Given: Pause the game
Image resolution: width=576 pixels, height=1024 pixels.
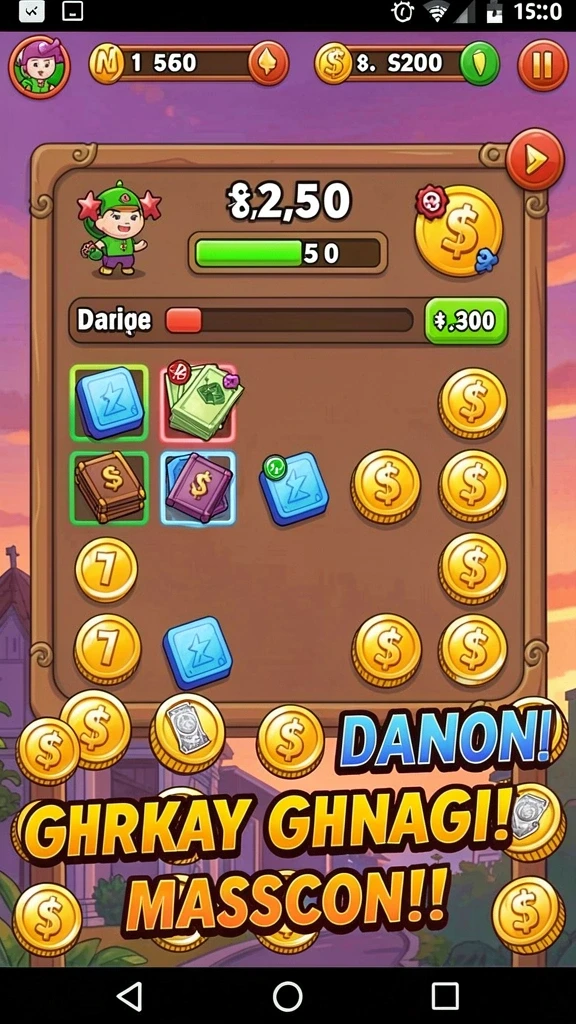Looking at the screenshot, I should [543, 65].
